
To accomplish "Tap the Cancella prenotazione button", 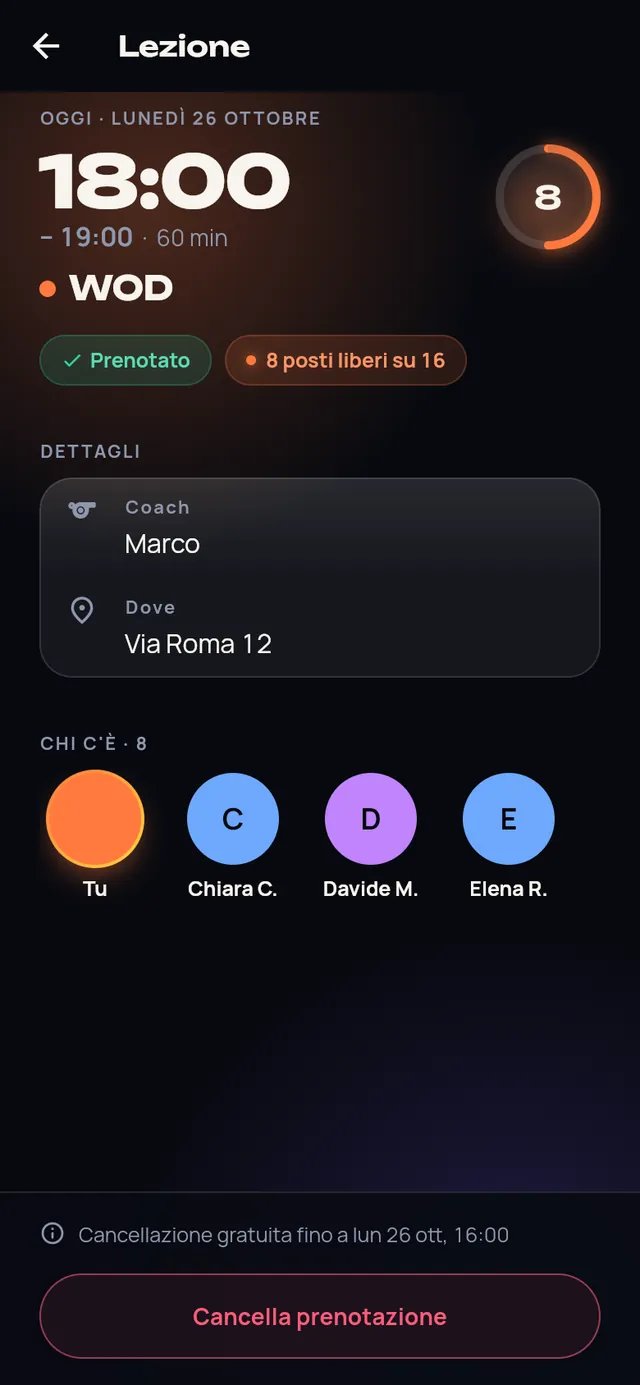I will (x=320, y=1316).
